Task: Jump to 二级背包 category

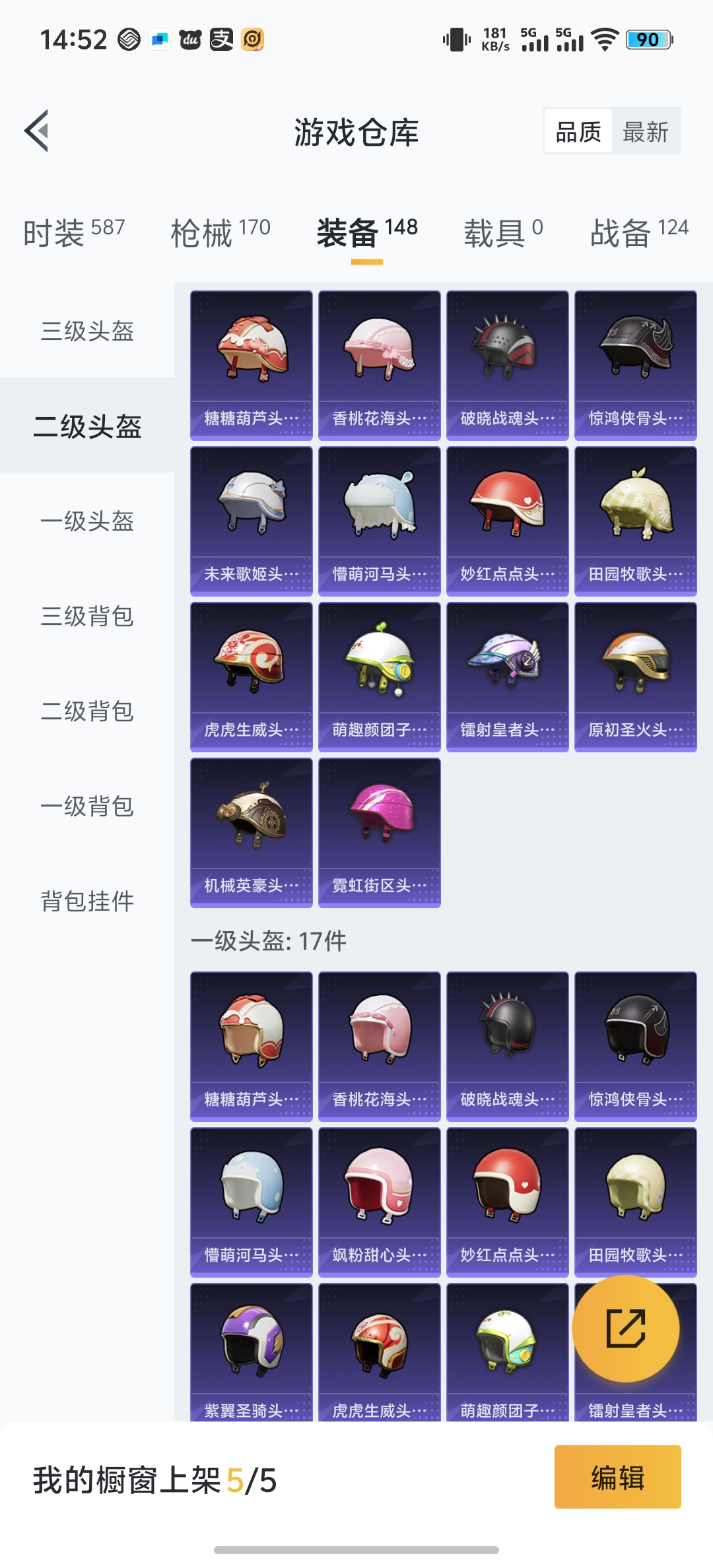Action: (87, 711)
